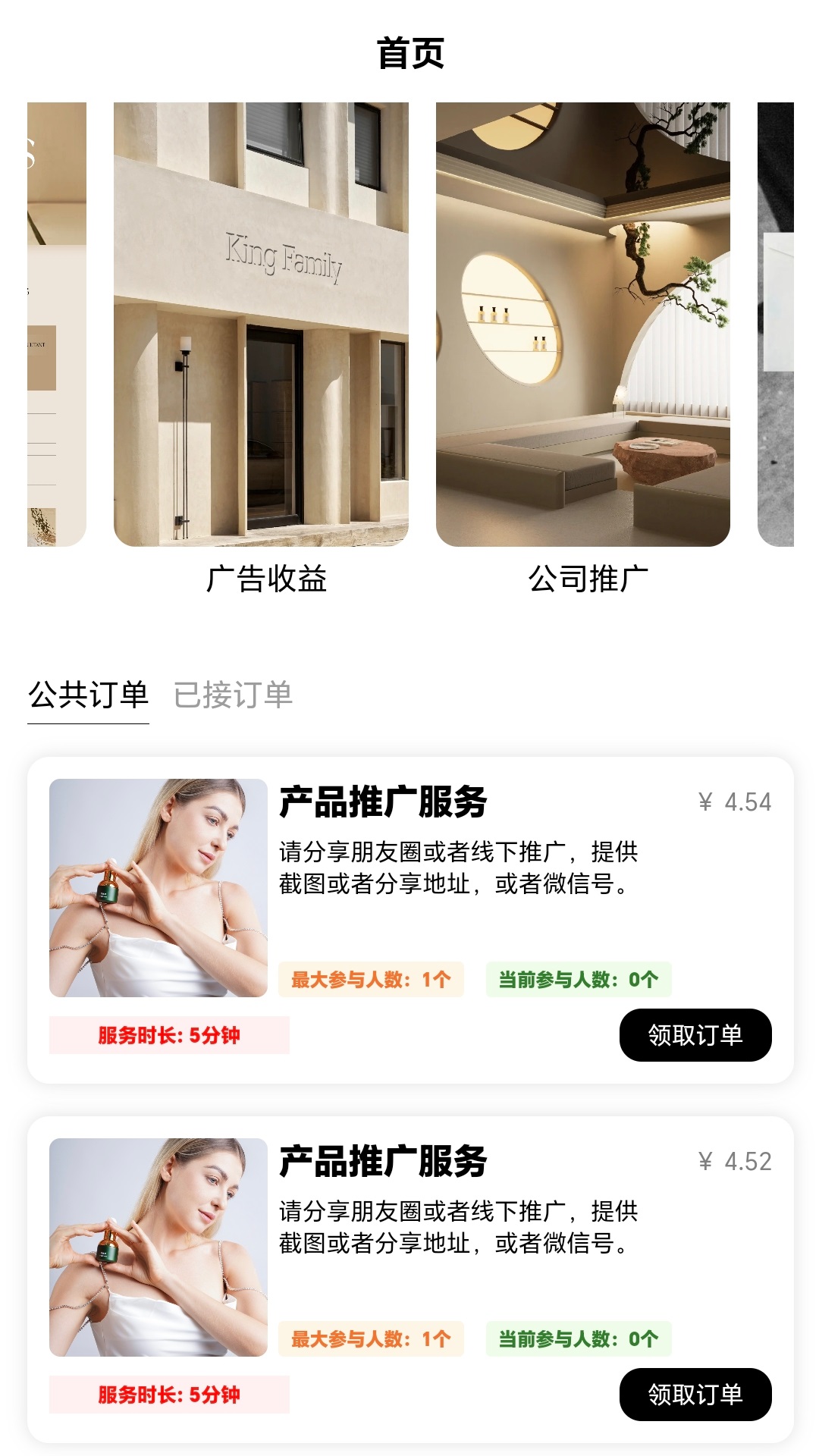
Task: Tap the 领取订单 button on the ¥4.54 order
Action: 696,1034
